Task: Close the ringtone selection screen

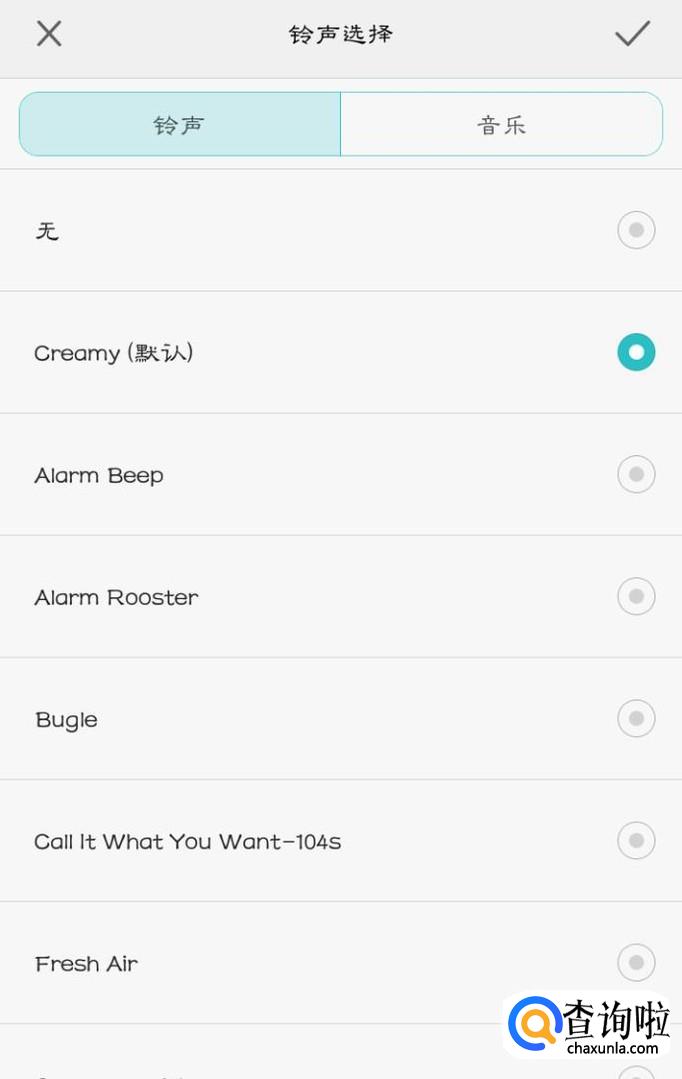Action: 49,34
